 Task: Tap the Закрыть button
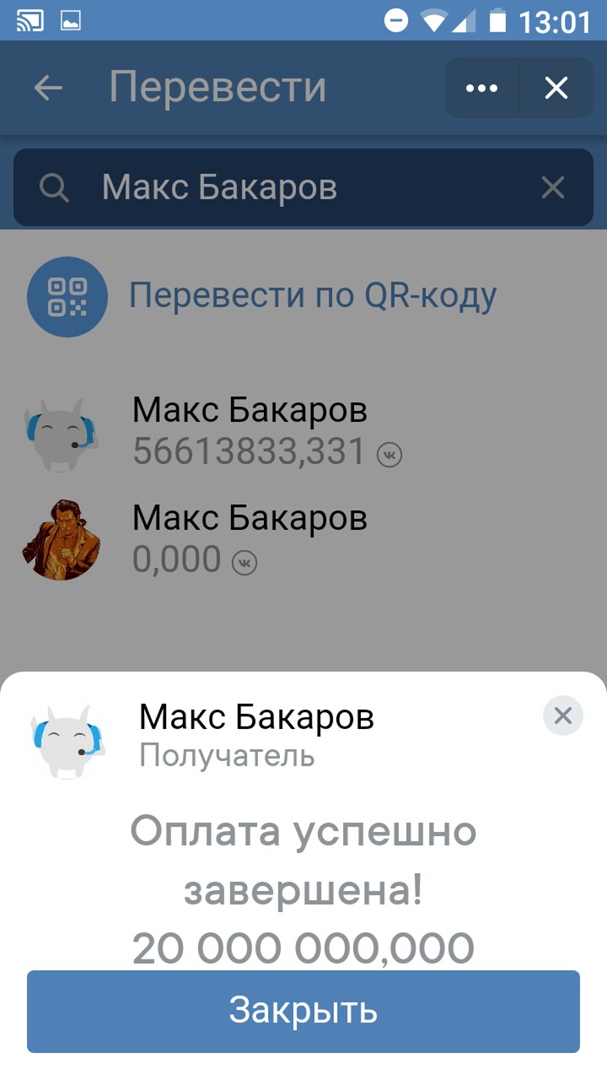303,1011
